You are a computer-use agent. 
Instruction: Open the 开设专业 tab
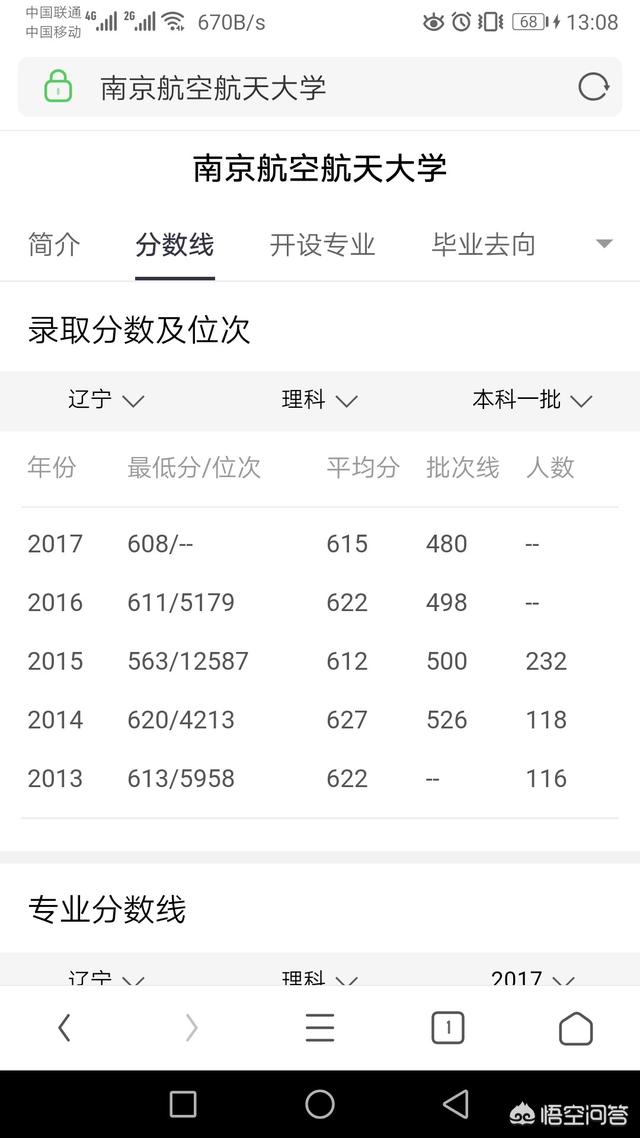point(322,245)
